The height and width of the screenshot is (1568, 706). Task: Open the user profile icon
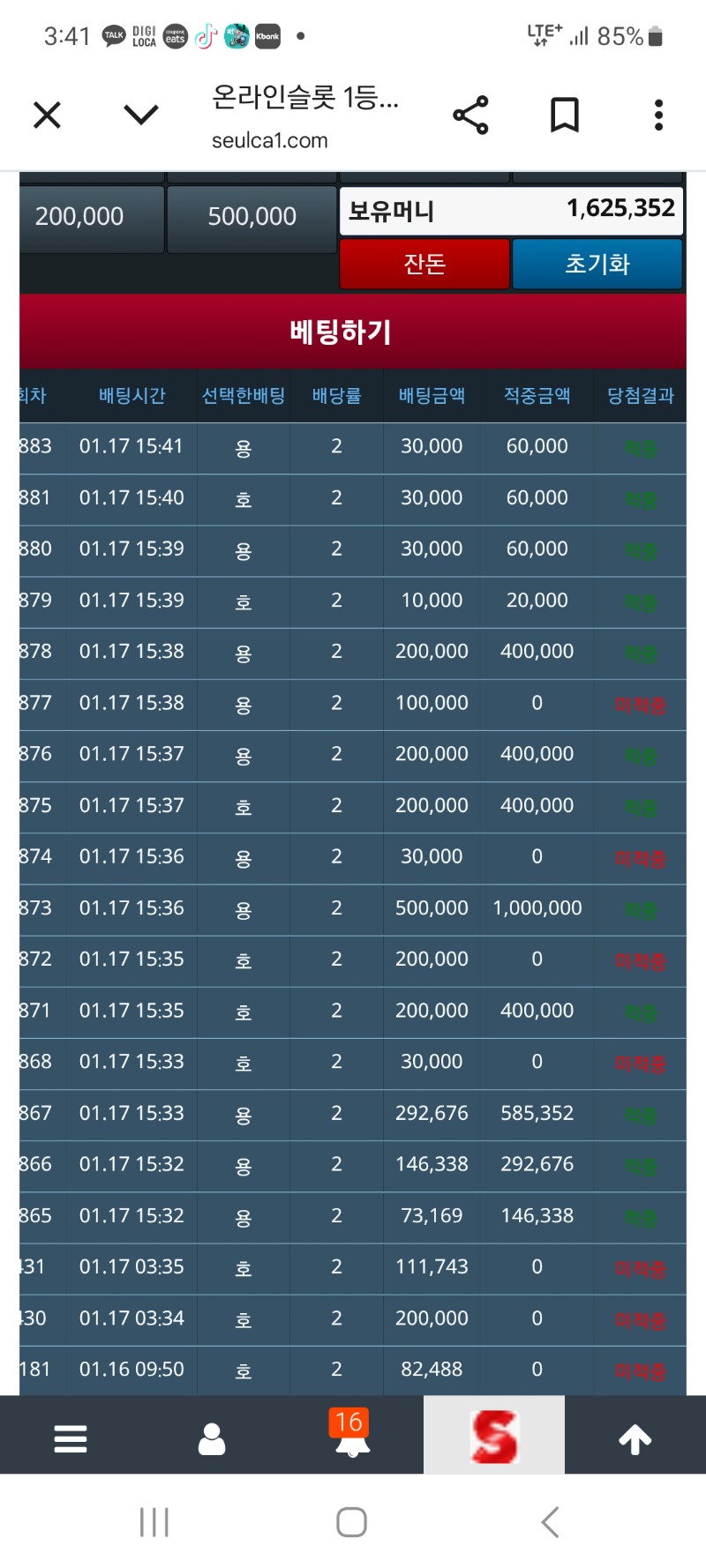[212, 1438]
